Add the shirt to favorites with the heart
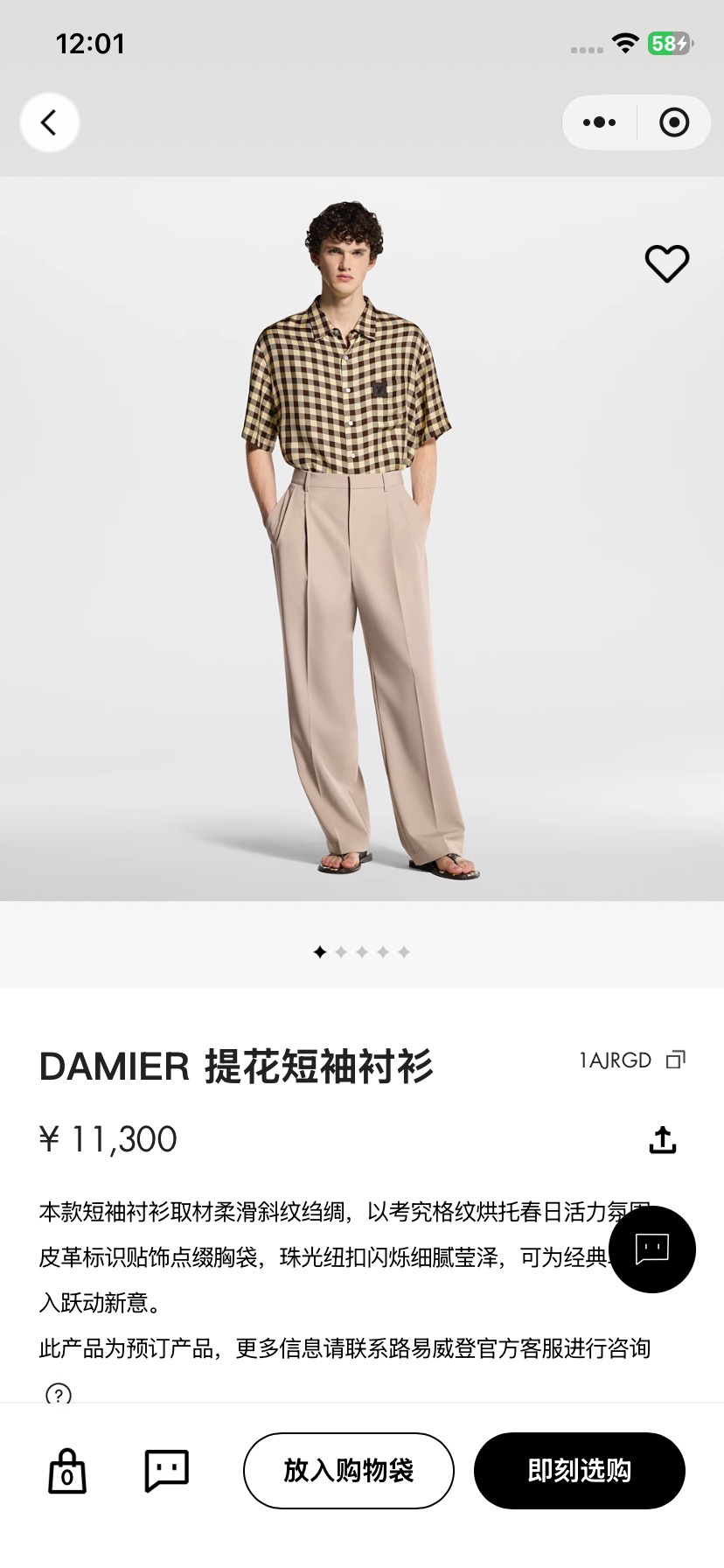724x1568 pixels. [x=667, y=263]
